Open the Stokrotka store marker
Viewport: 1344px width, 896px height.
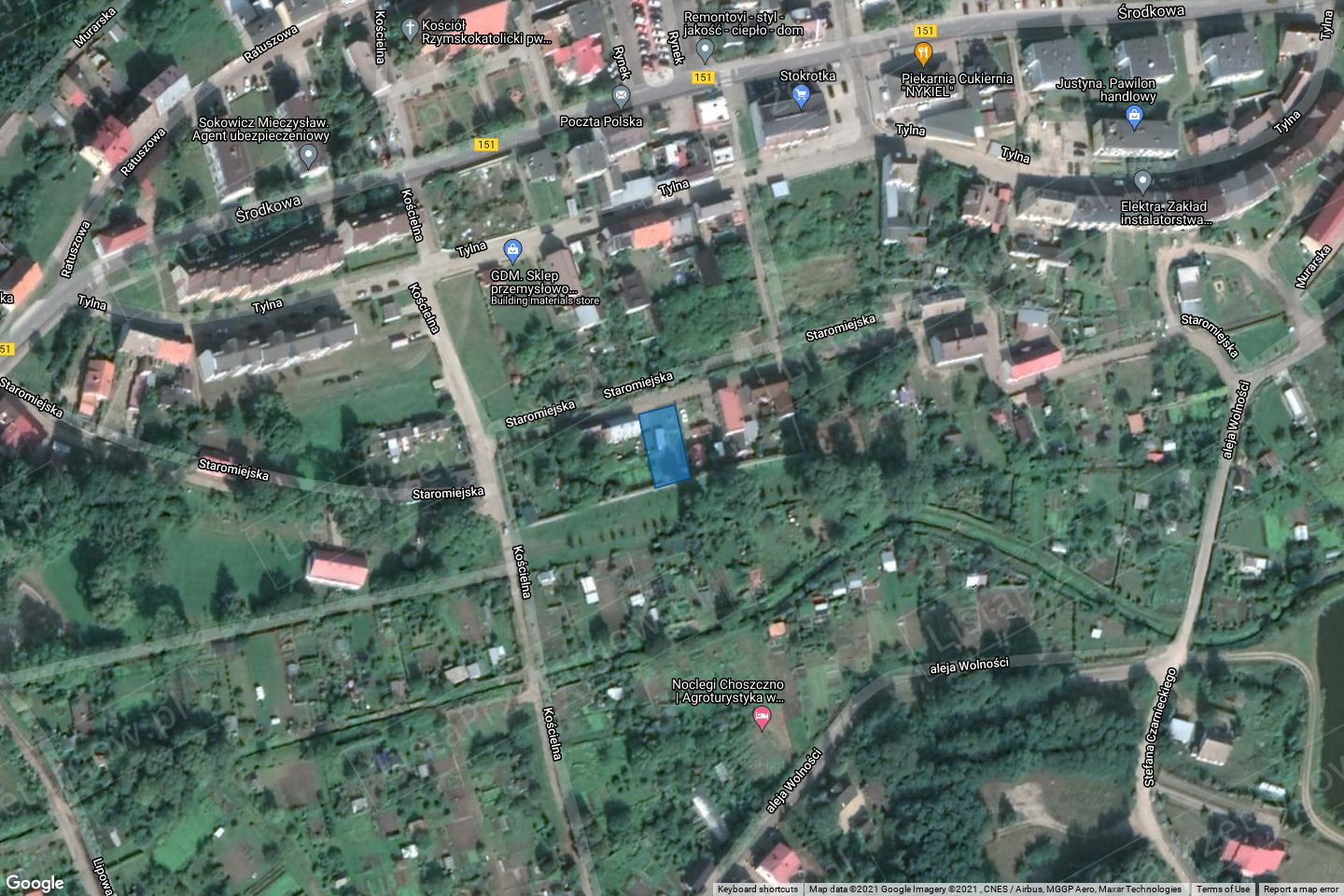point(800,94)
